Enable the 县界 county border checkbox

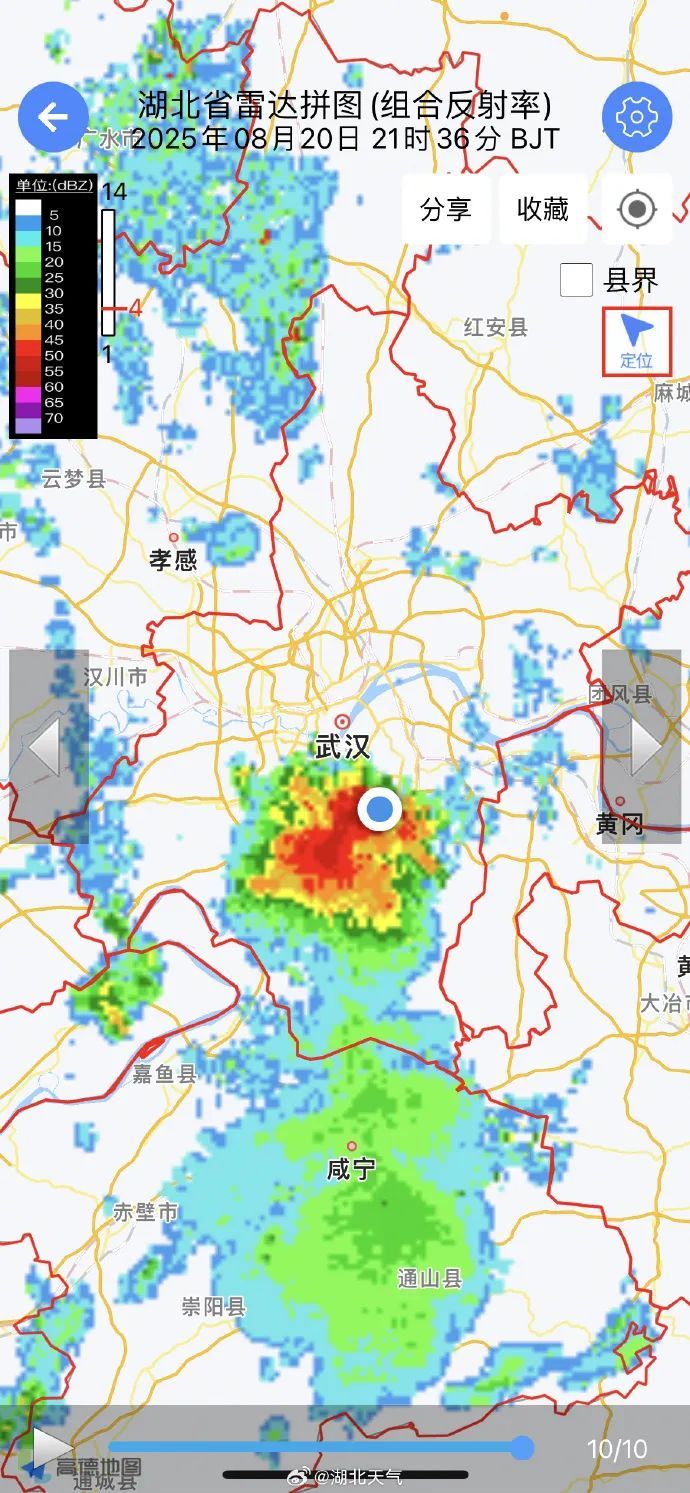coord(576,280)
